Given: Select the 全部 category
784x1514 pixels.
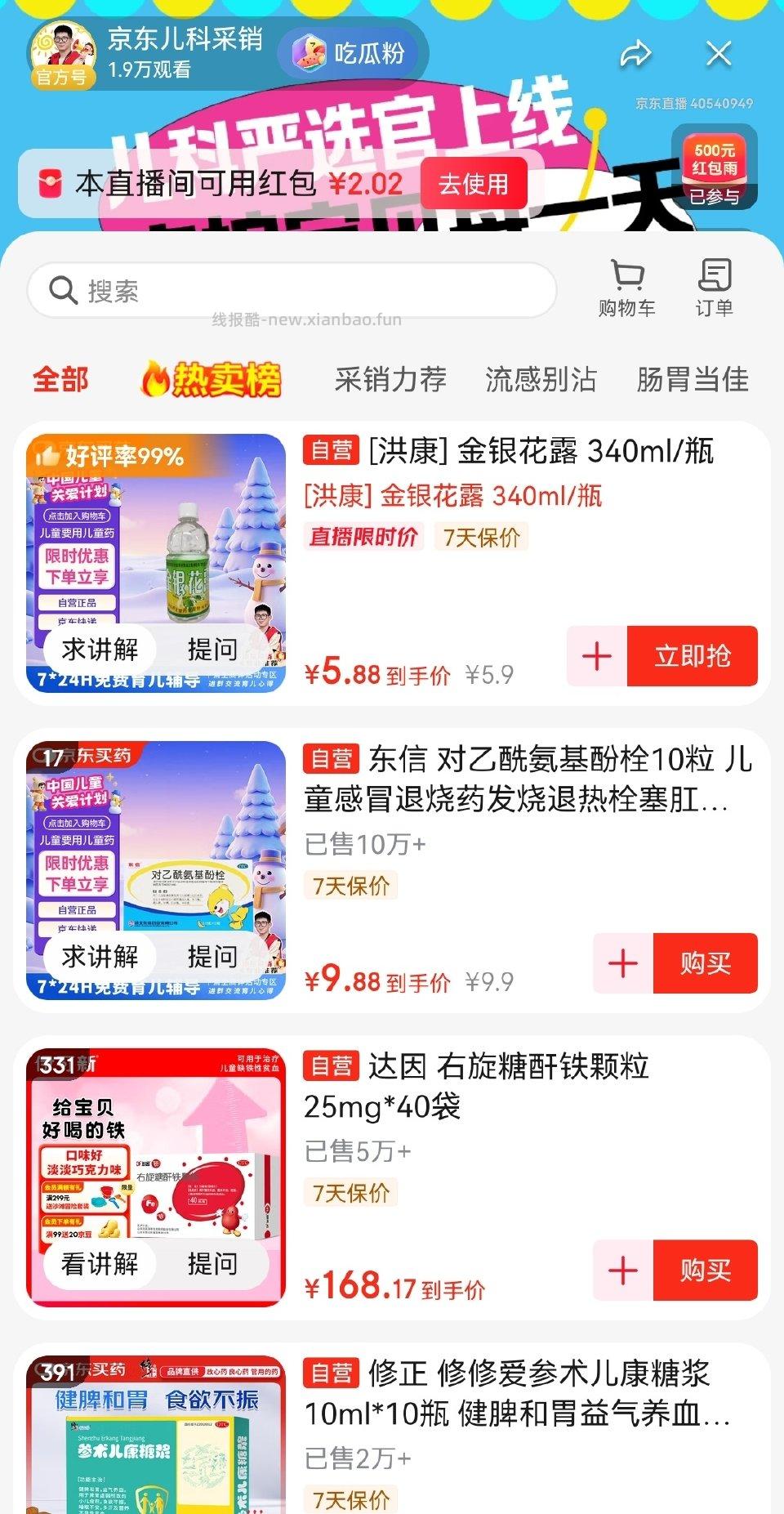Looking at the screenshot, I should (60, 379).
